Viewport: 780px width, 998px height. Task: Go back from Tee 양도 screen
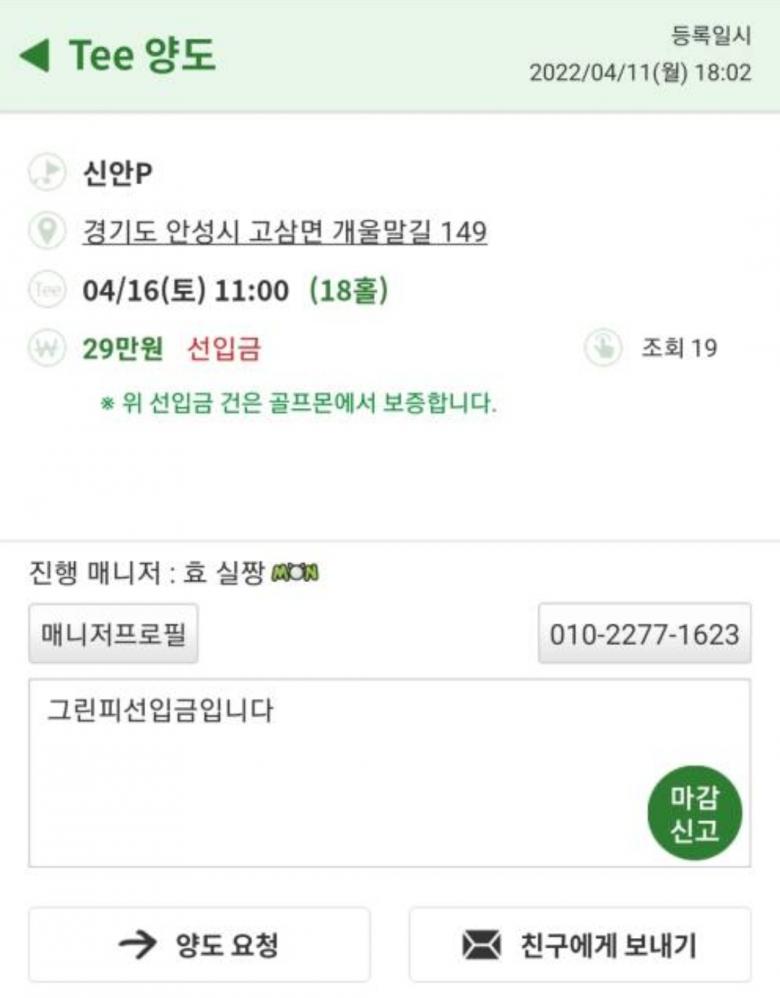[33, 55]
